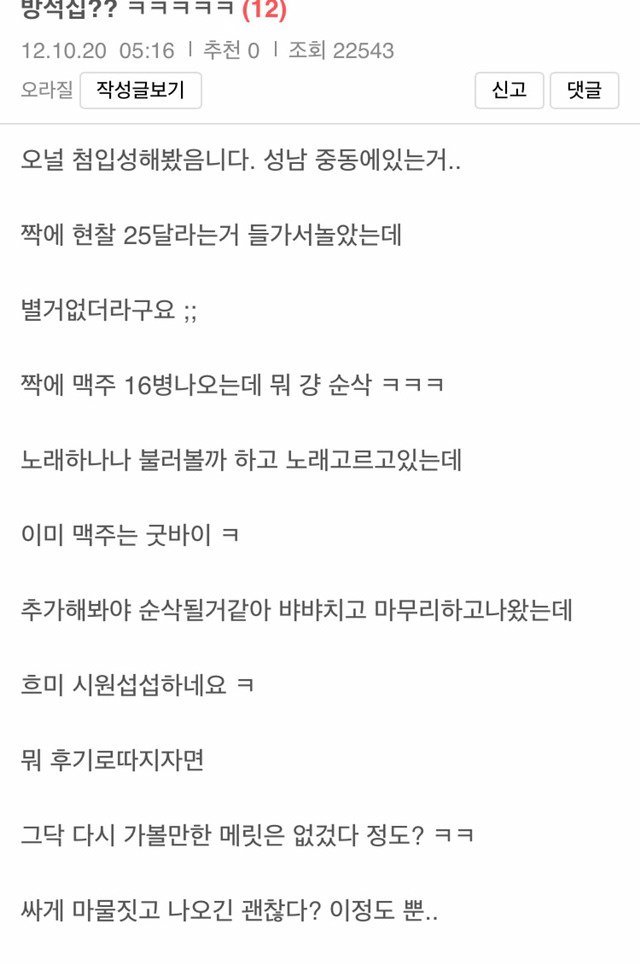Image resolution: width=640 pixels, height=964 pixels.
Task: Report the post with 신고
Action: pyautogui.click(x=509, y=90)
